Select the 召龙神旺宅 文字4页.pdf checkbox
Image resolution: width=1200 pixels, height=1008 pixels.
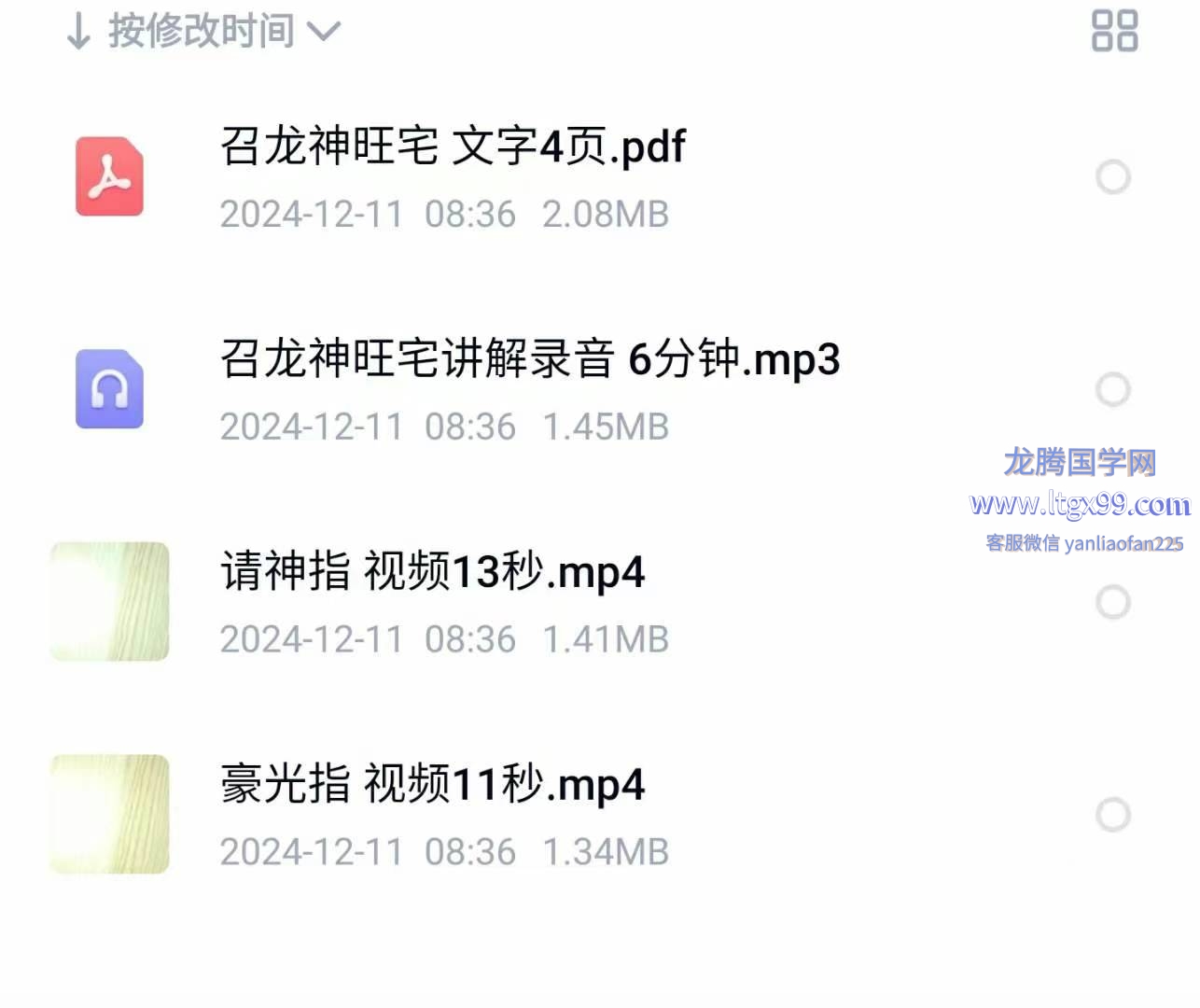click(1112, 176)
